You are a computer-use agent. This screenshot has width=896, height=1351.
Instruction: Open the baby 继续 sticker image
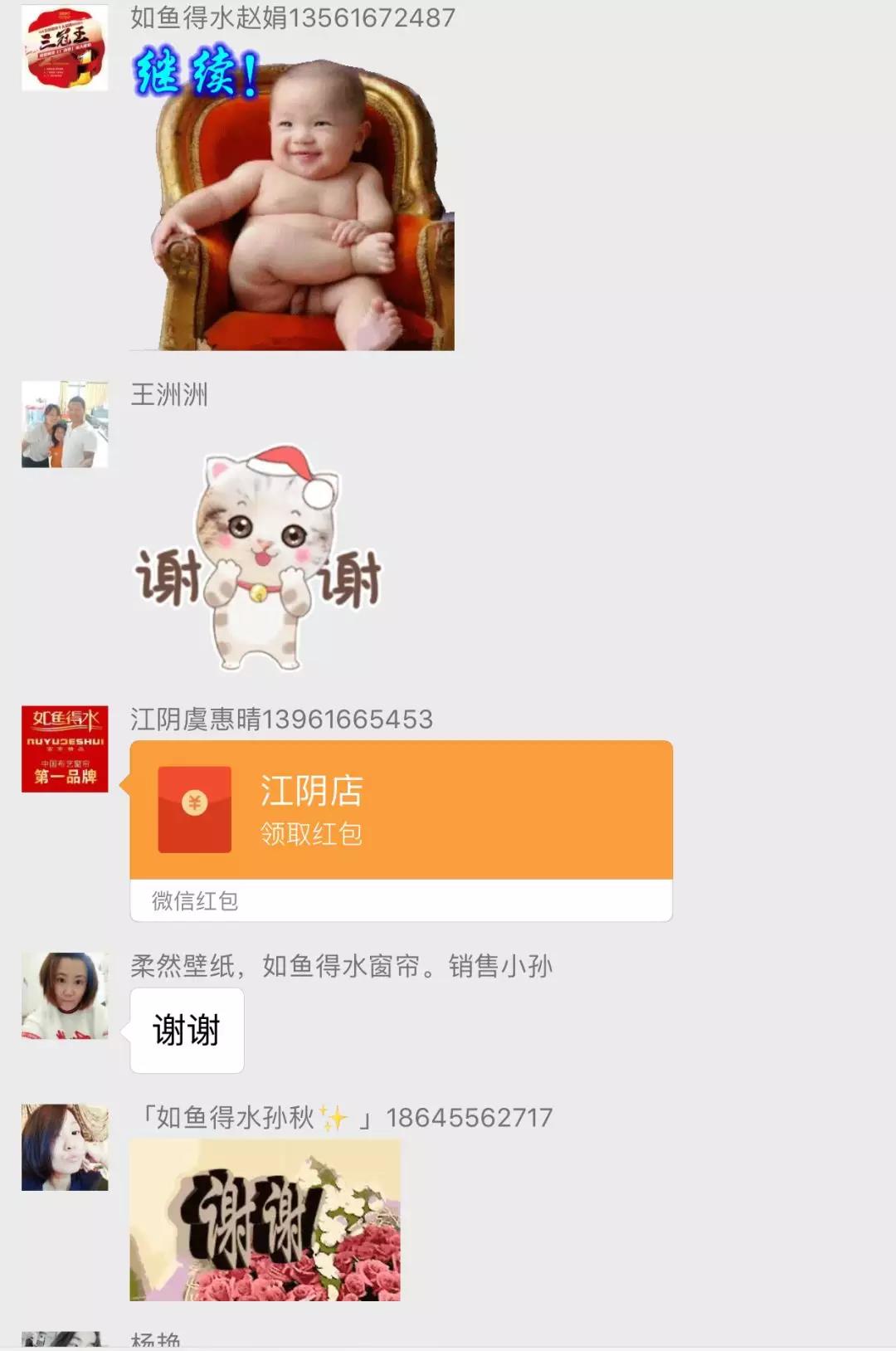[292, 199]
